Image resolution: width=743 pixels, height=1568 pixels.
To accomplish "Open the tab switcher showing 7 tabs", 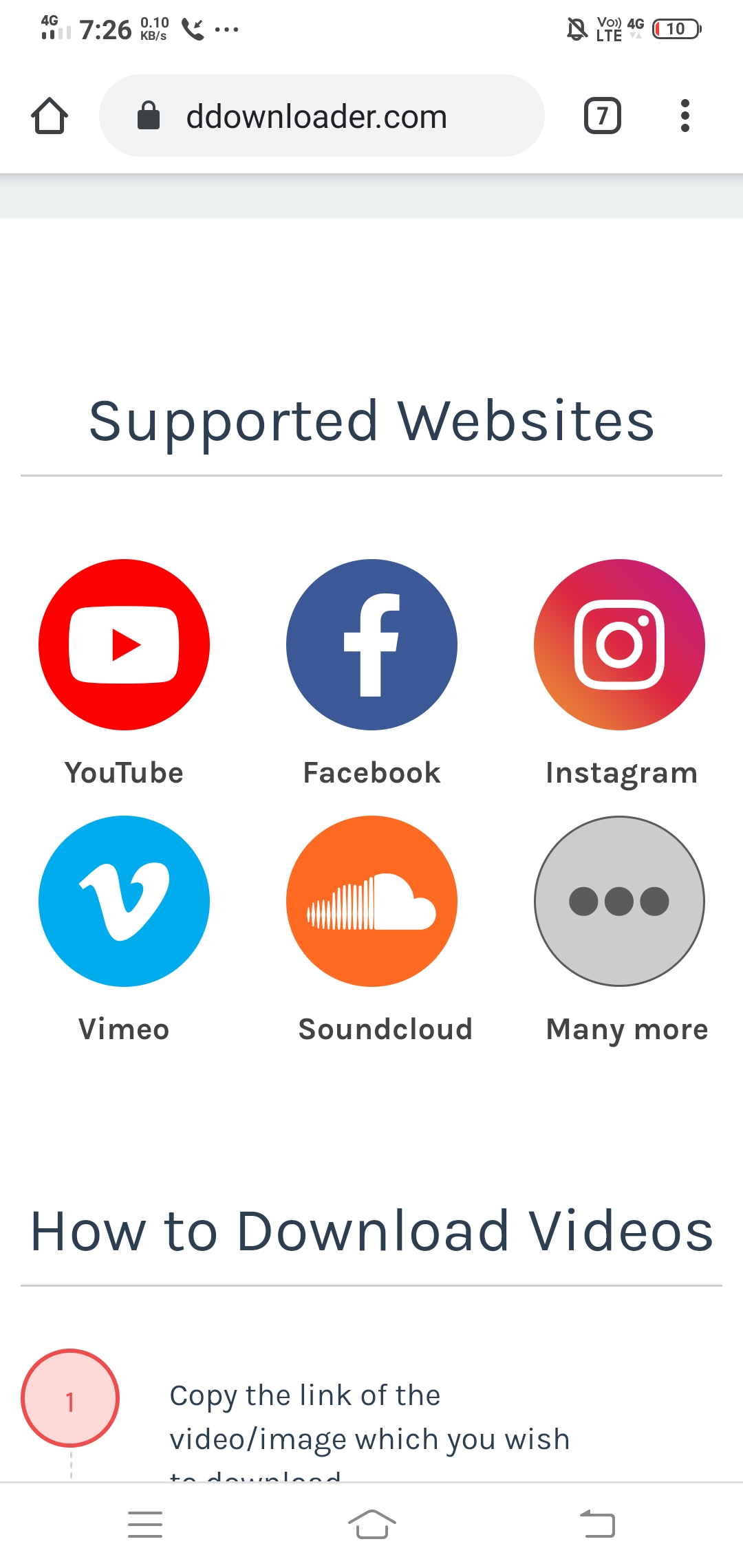I will pos(601,115).
